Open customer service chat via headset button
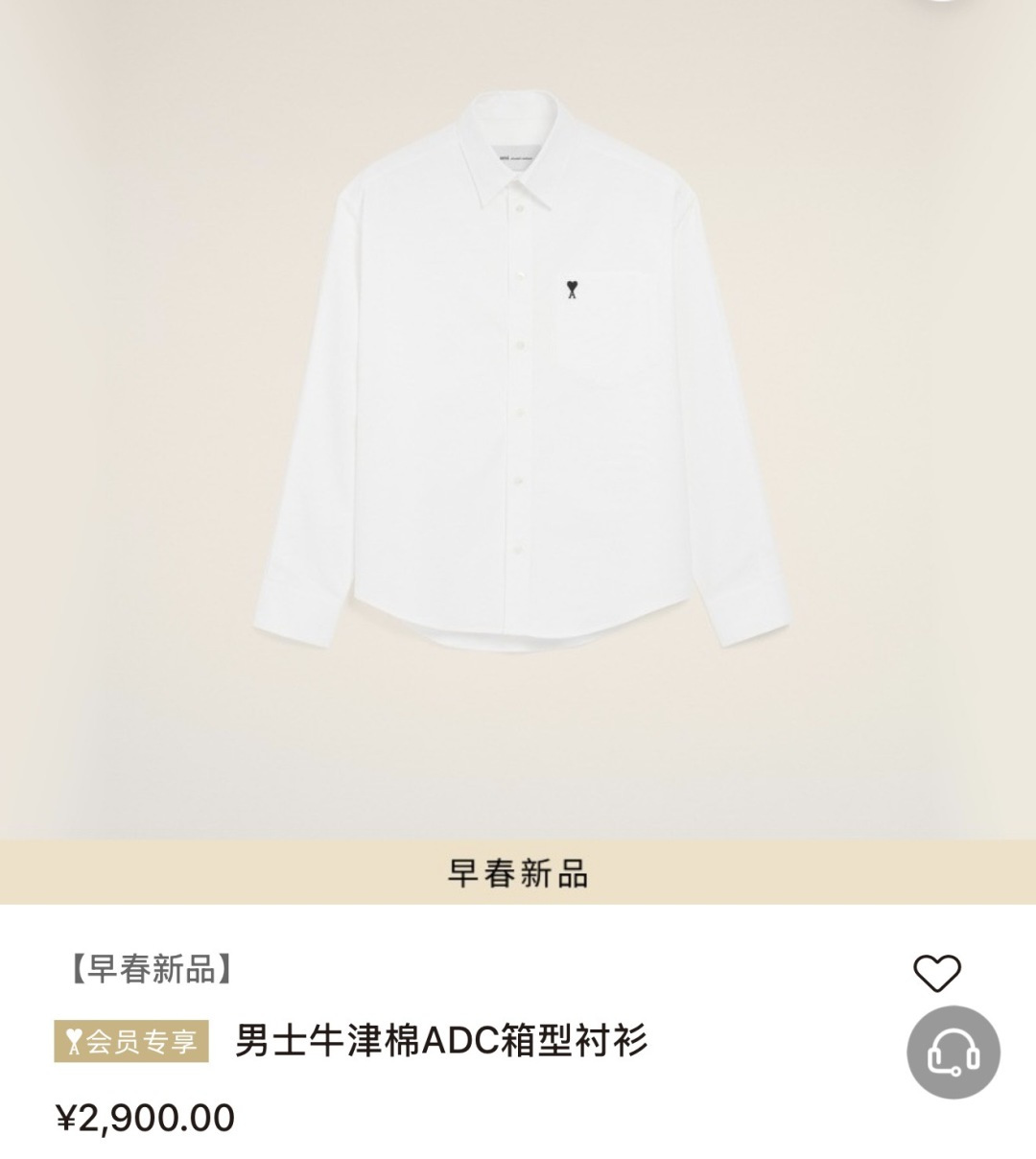Screen dimensions: 1036x1159 (954, 1053)
